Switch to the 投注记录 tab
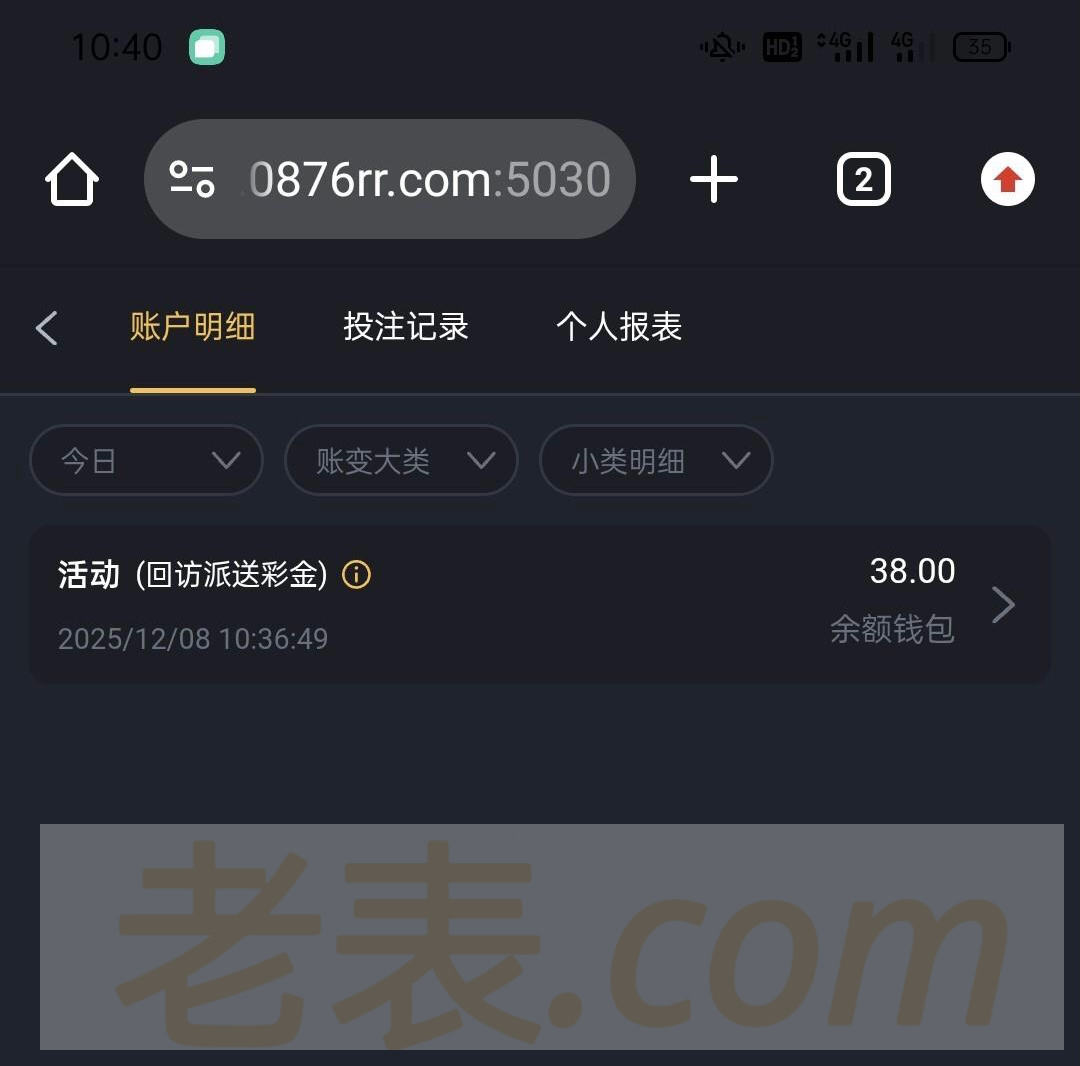The image size is (1080, 1066). (x=406, y=328)
